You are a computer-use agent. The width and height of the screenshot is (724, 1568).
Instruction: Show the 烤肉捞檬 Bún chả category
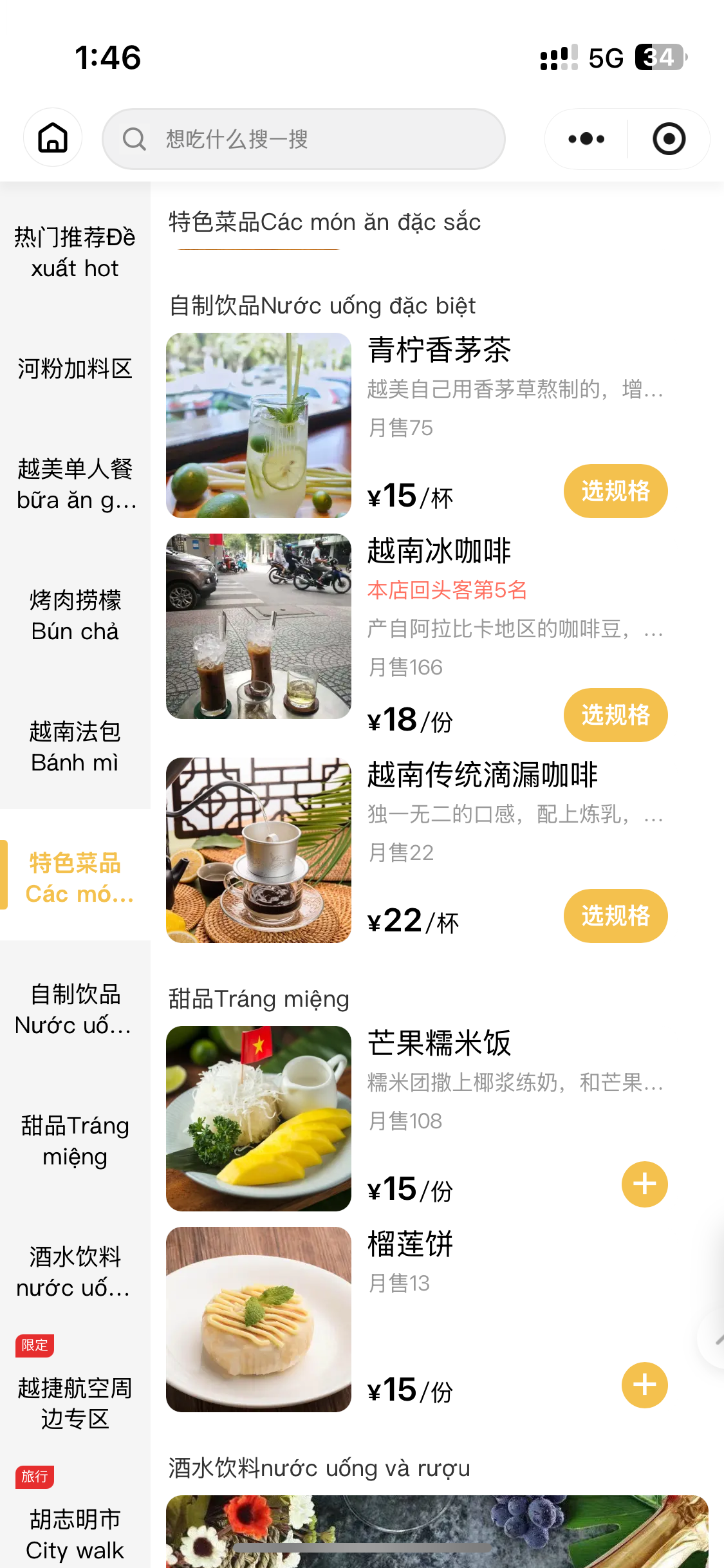pos(75,615)
